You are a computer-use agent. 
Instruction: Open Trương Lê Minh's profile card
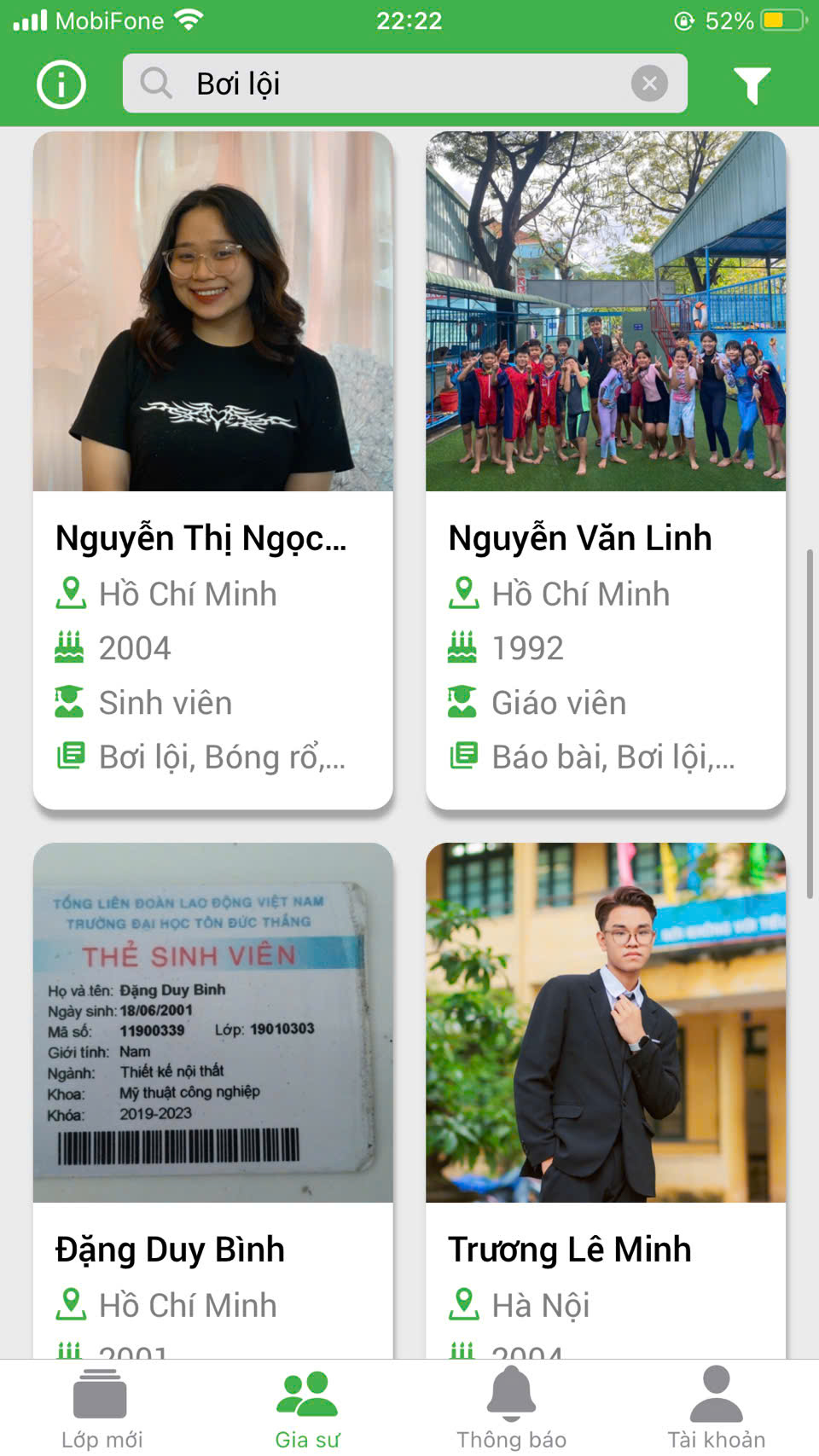pos(606,1100)
